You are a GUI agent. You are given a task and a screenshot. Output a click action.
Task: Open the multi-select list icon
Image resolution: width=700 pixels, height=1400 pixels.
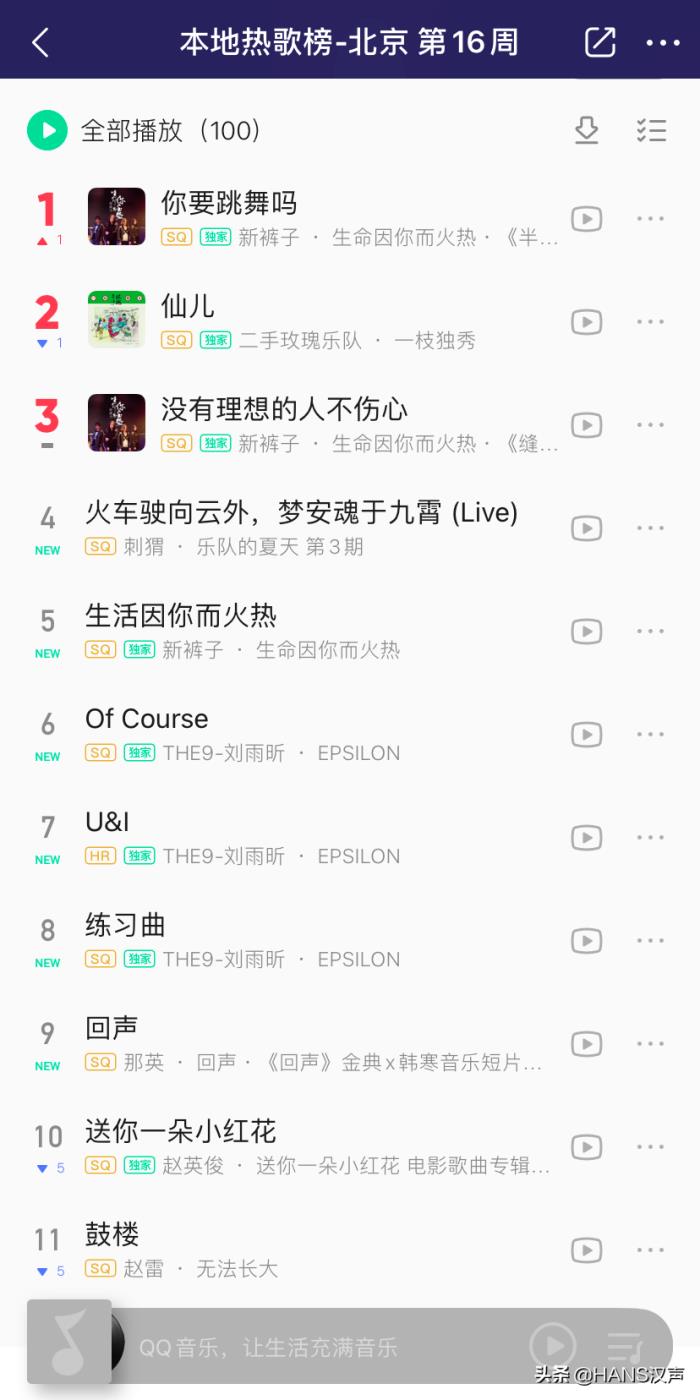(651, 130)
